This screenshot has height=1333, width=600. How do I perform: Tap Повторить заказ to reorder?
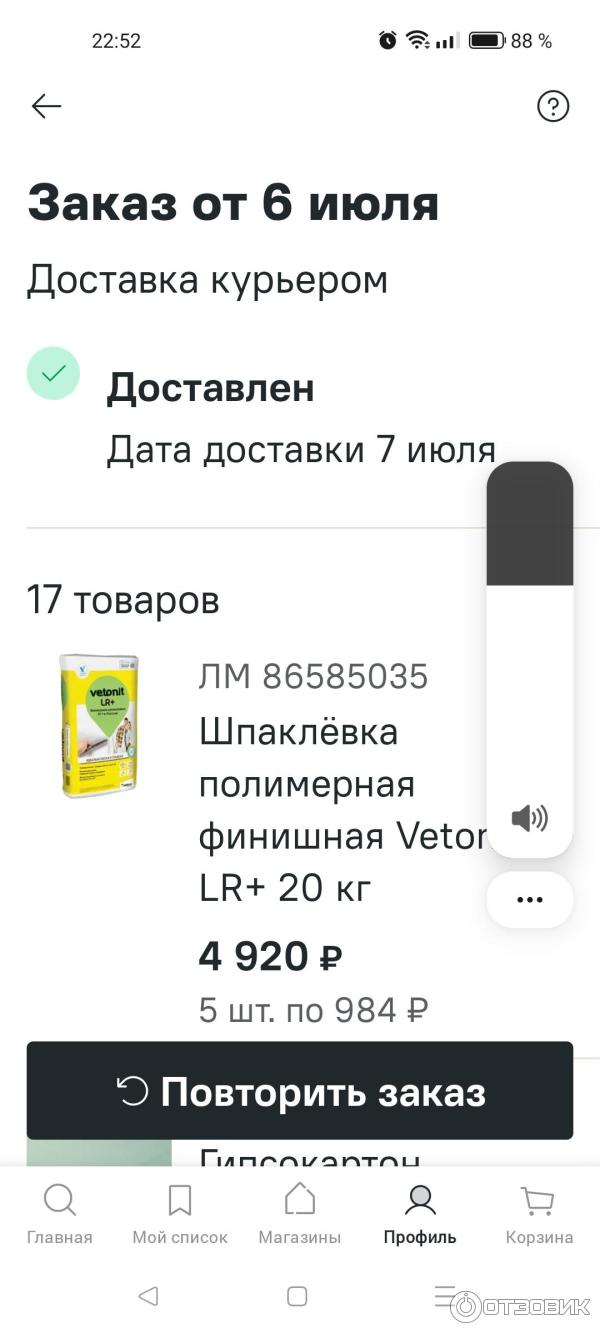300,1091
